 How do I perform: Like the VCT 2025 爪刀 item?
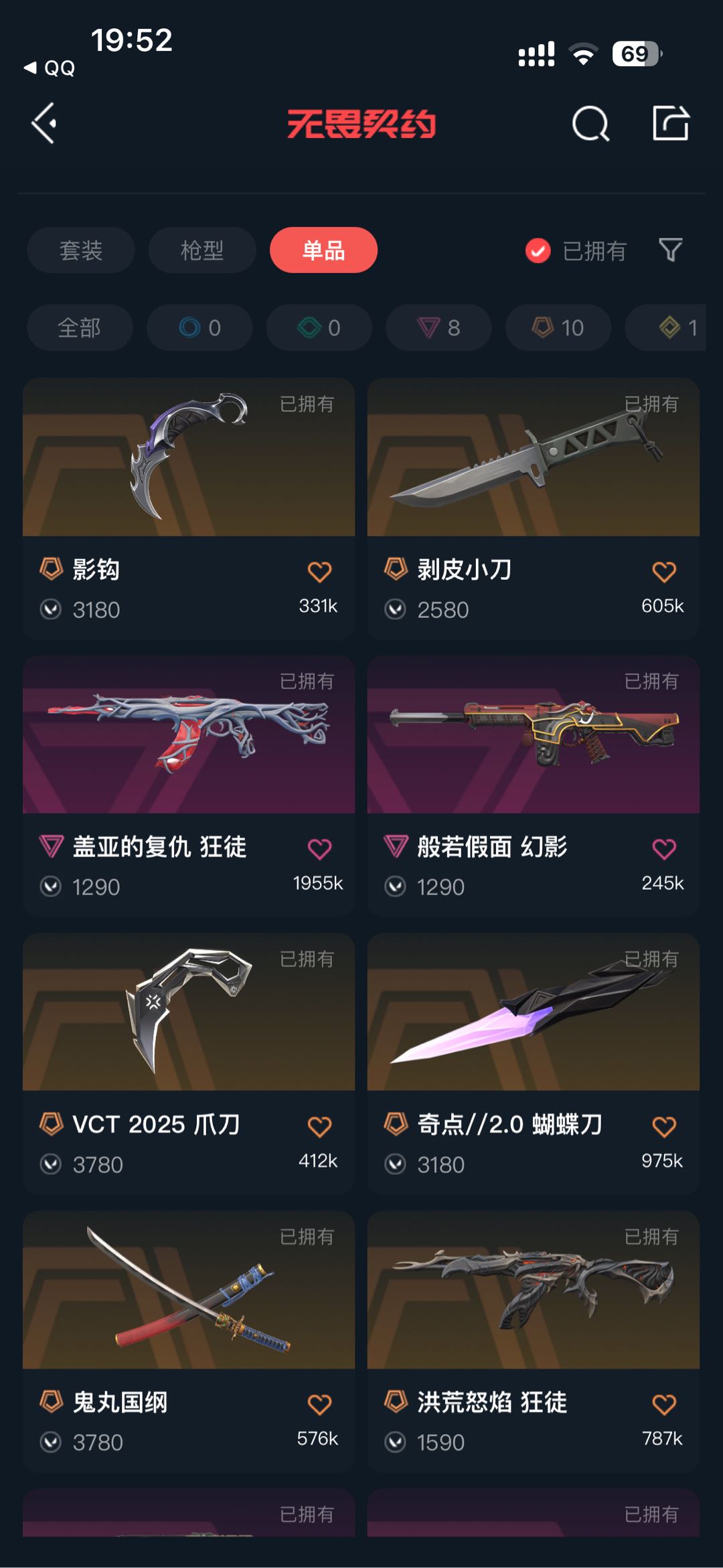point(319,1127)
